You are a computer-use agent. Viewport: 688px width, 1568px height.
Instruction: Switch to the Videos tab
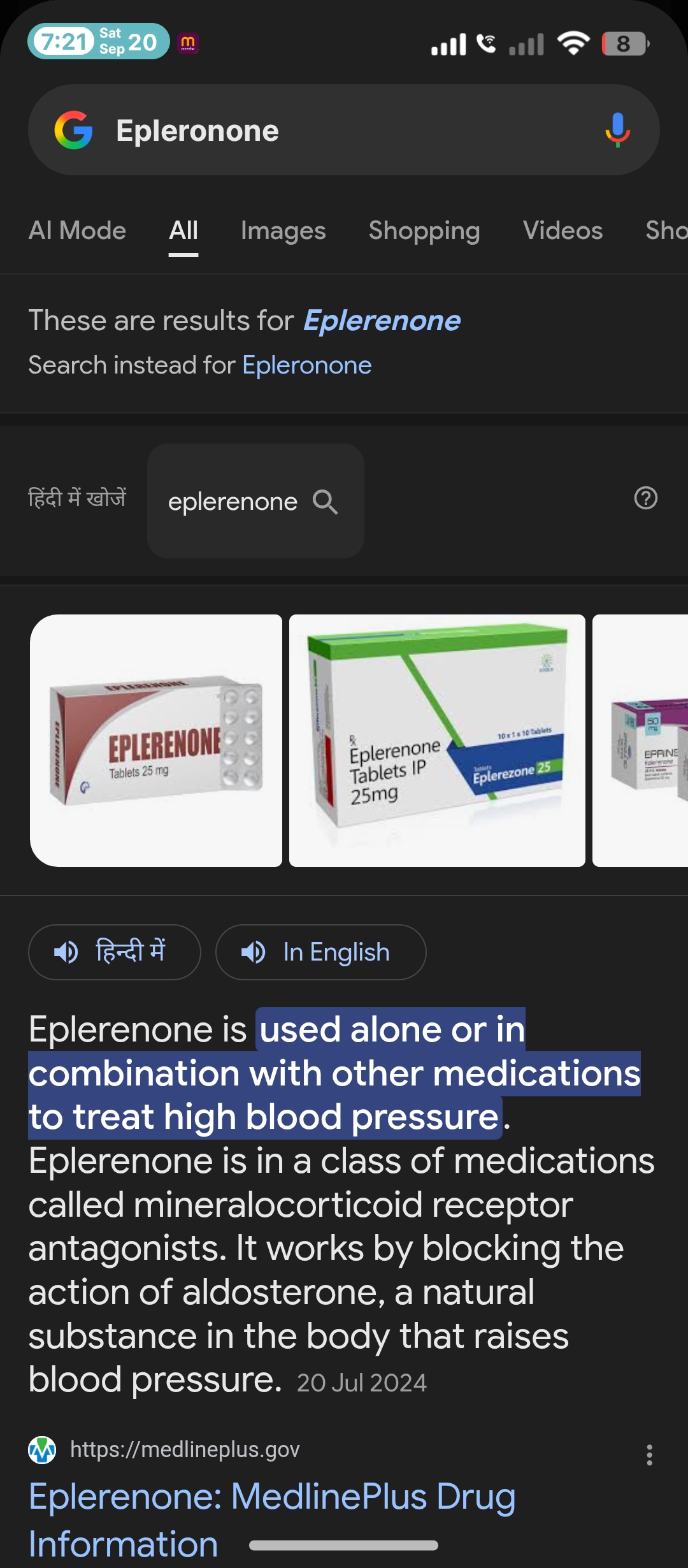point(563,231)
